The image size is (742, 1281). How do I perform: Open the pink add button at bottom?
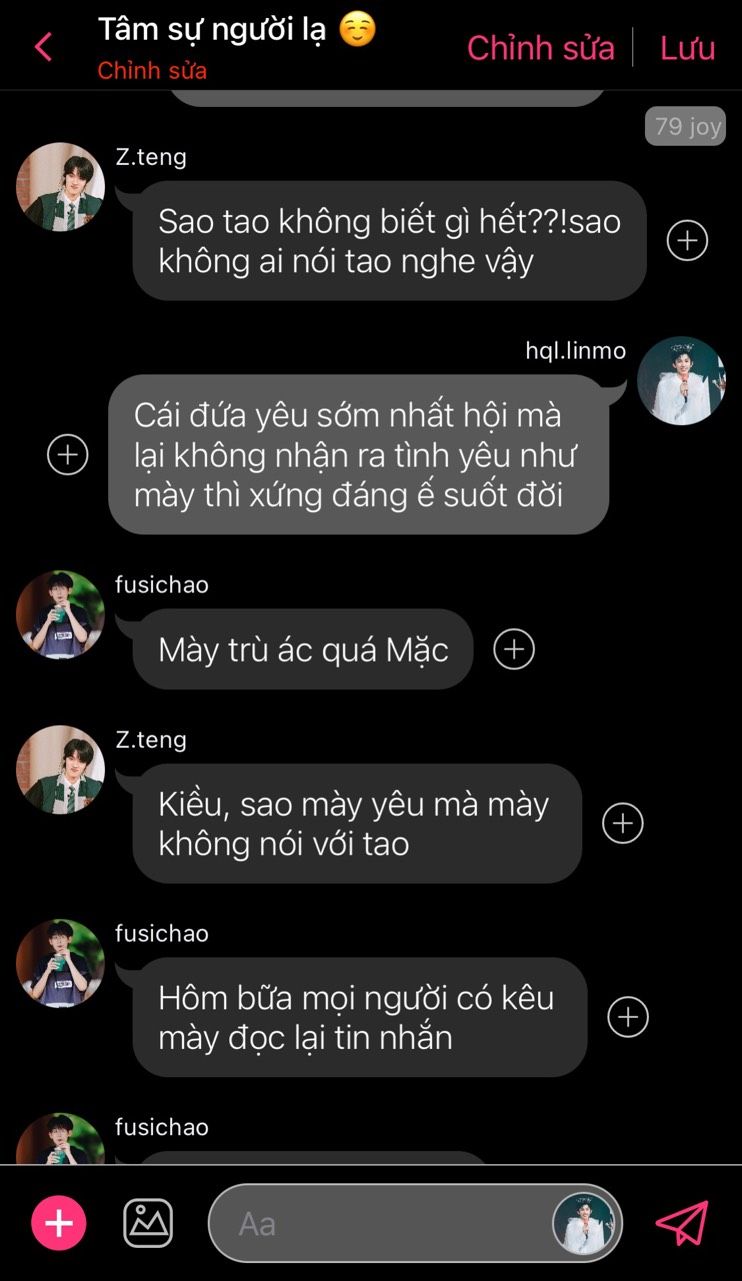click(59, 1223)
